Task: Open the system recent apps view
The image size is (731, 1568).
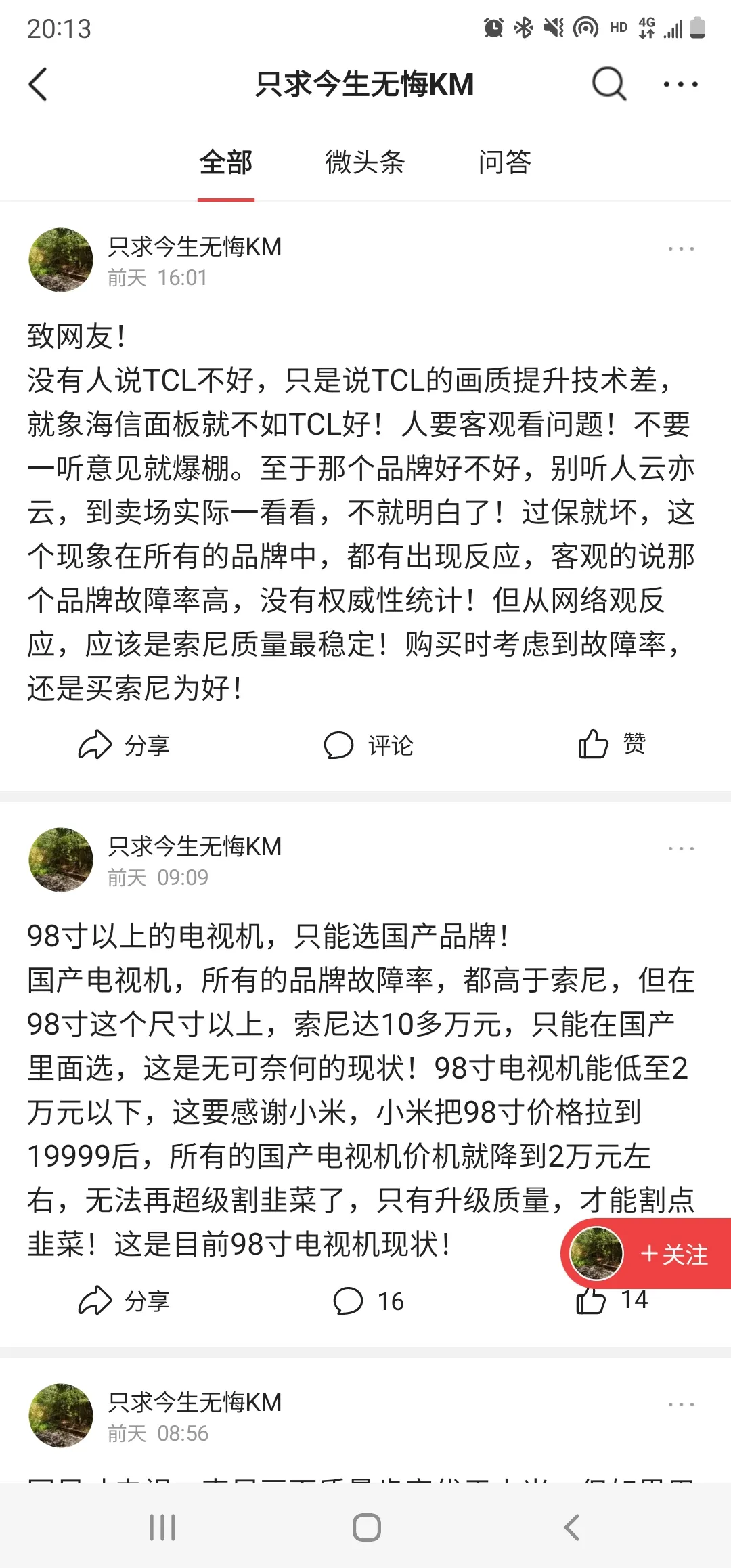Action: click(162, 1527)
